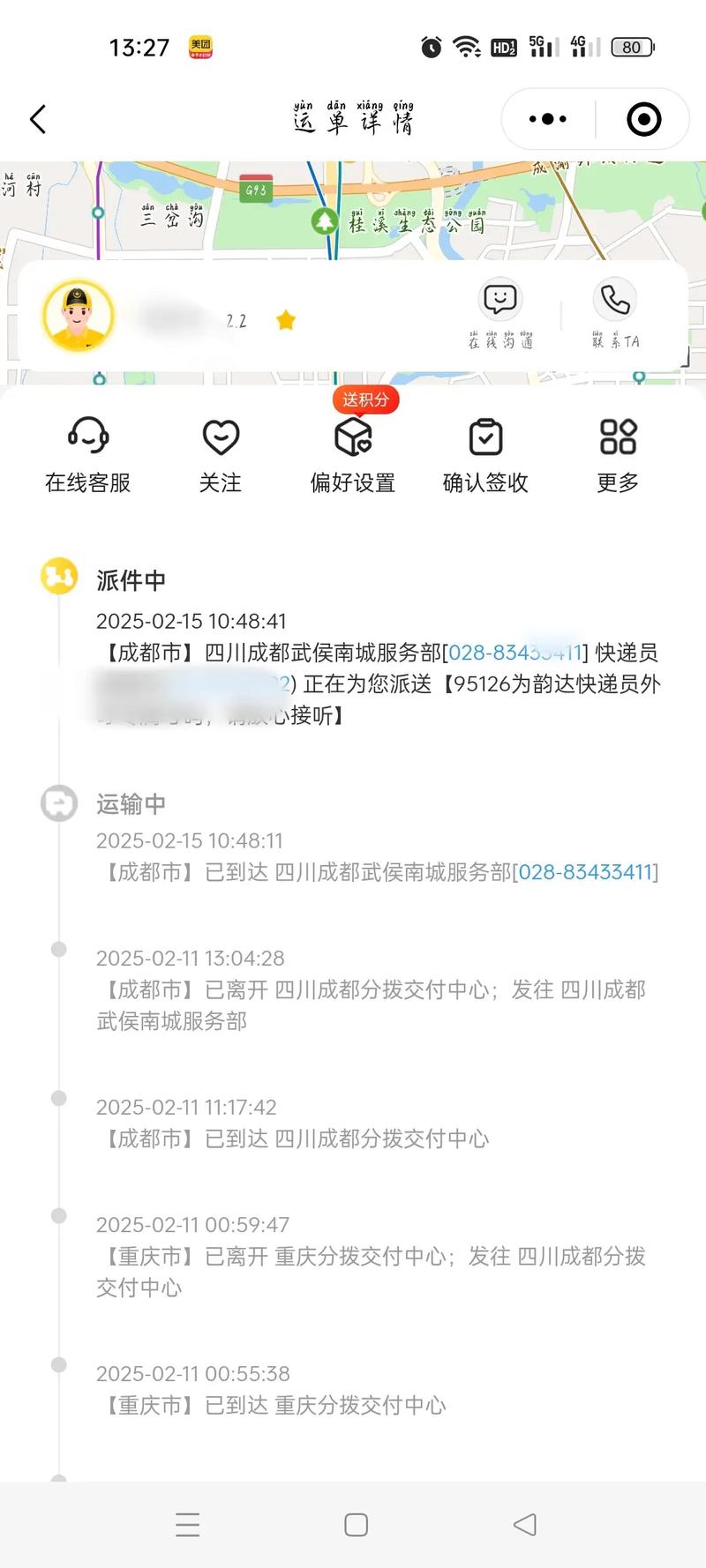Tap the G93 highway label on map
This screenshot has width=706, height=1568.
coord(254,187)
